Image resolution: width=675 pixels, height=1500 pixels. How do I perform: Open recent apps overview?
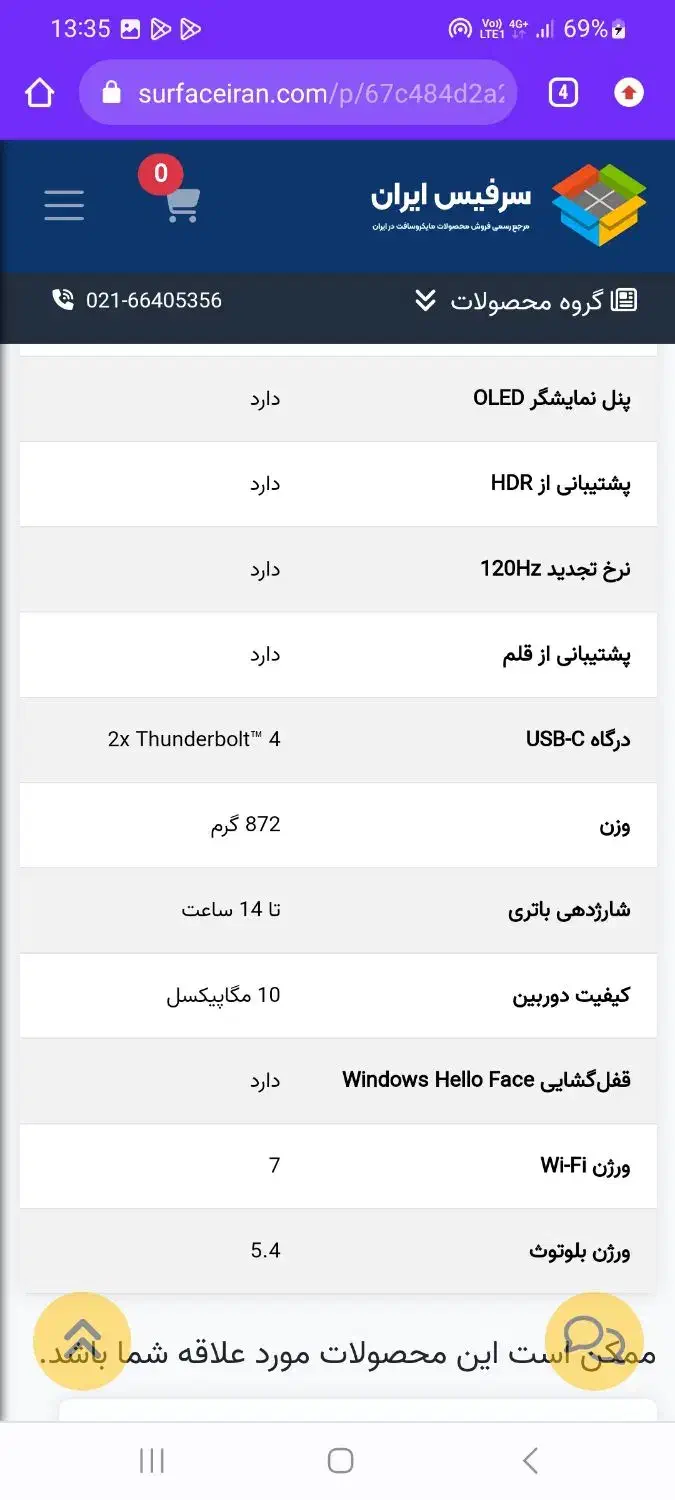151,1460
